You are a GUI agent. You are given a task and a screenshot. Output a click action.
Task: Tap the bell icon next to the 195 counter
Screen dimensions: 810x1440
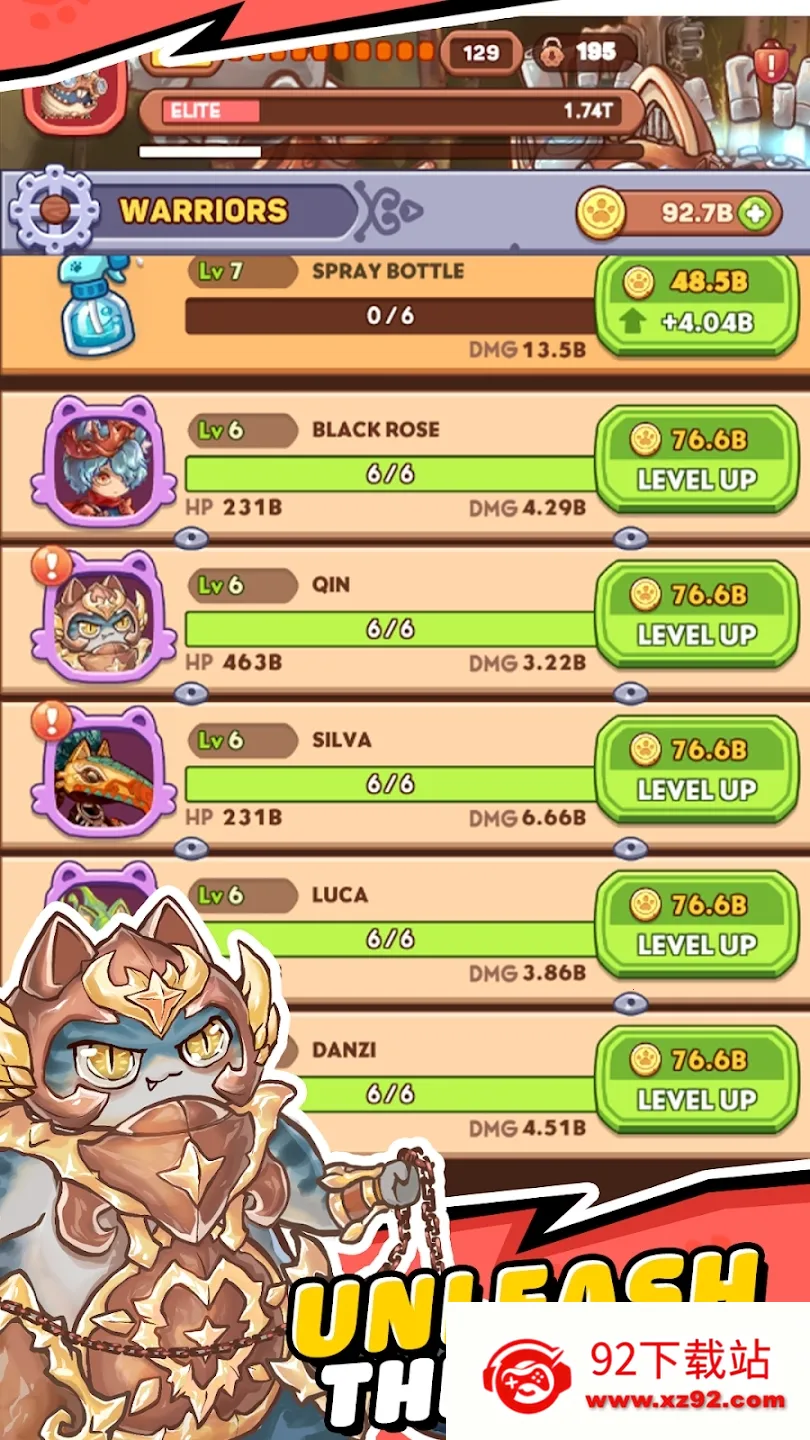pos(553,53)
